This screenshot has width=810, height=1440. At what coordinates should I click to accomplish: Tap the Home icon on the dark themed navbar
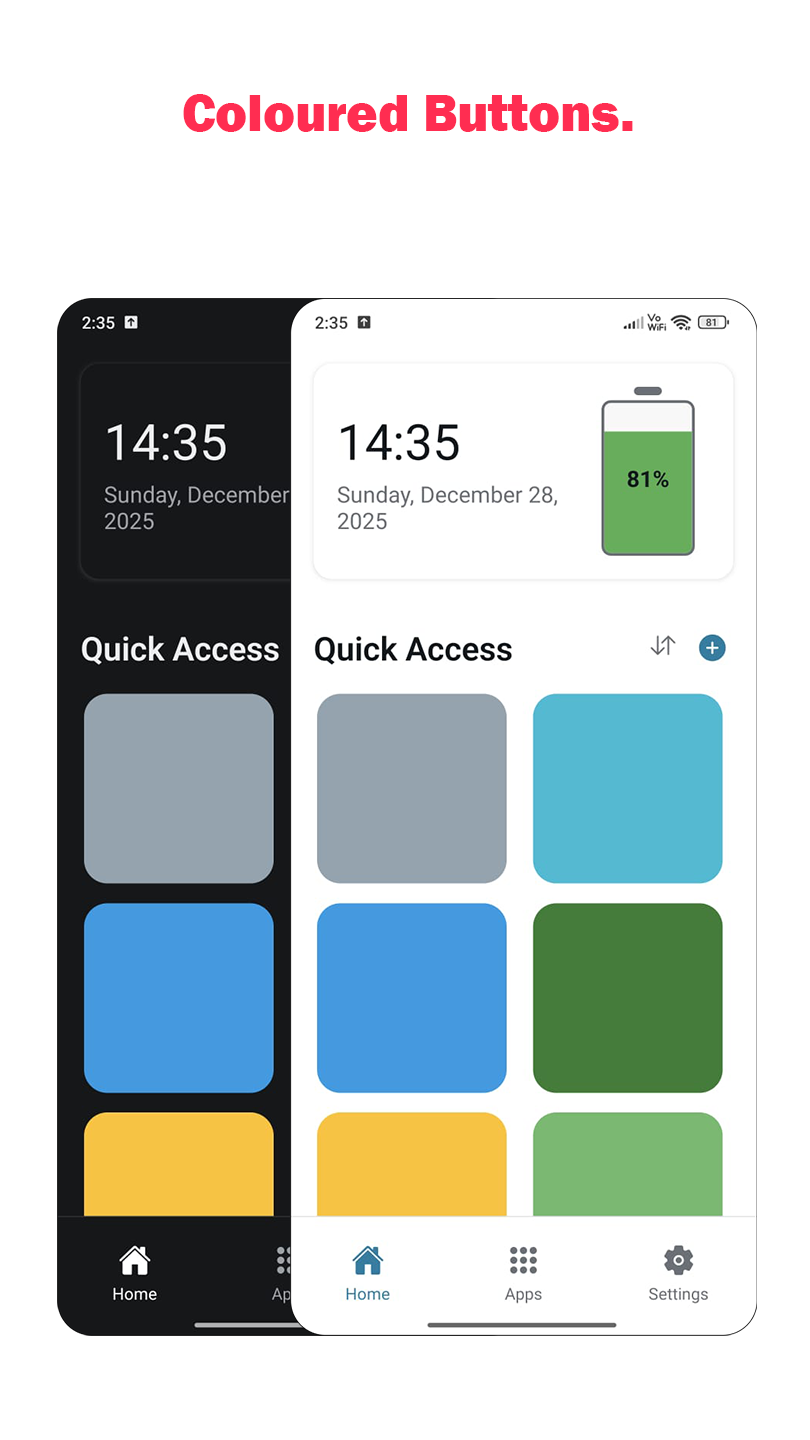click(x=134, y=1260)
